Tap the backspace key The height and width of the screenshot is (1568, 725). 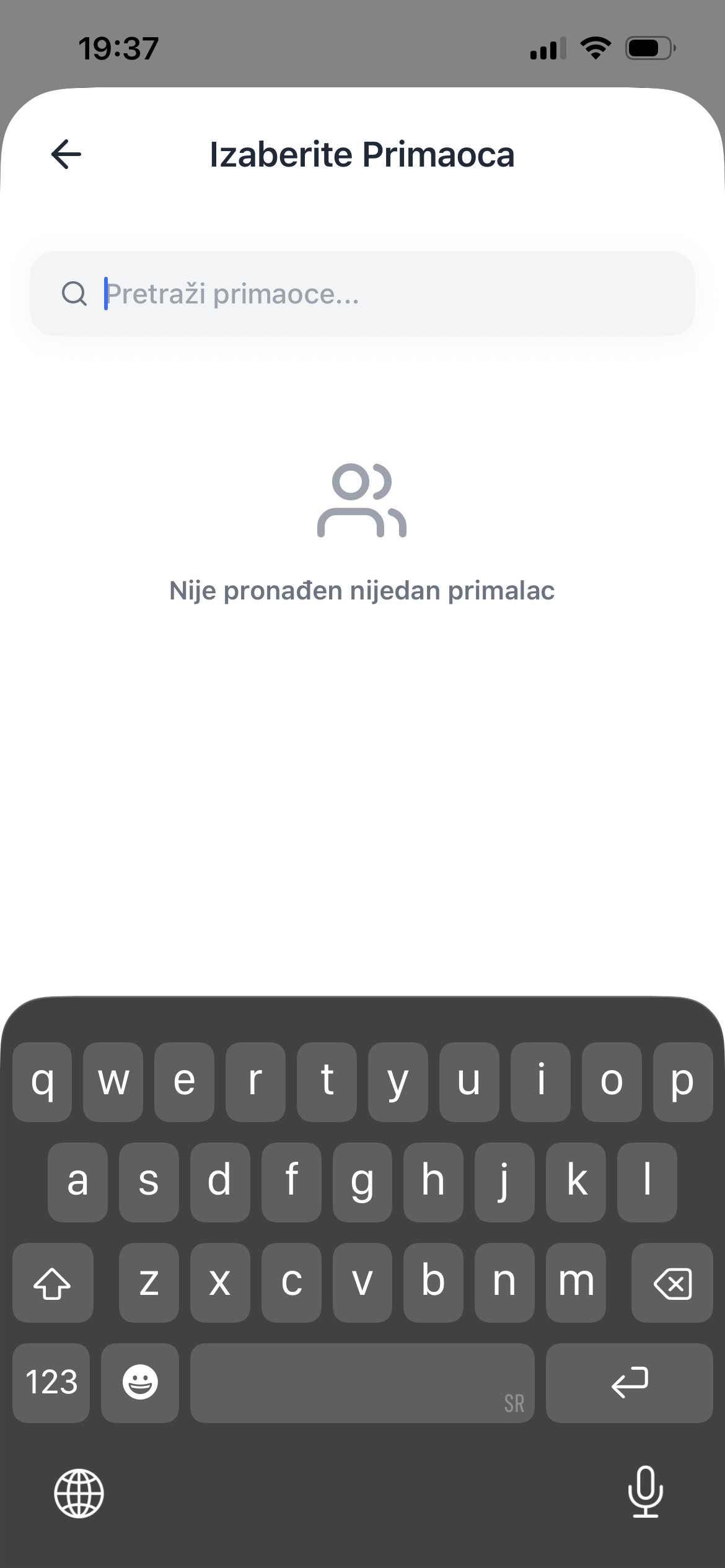[672, 1283]
